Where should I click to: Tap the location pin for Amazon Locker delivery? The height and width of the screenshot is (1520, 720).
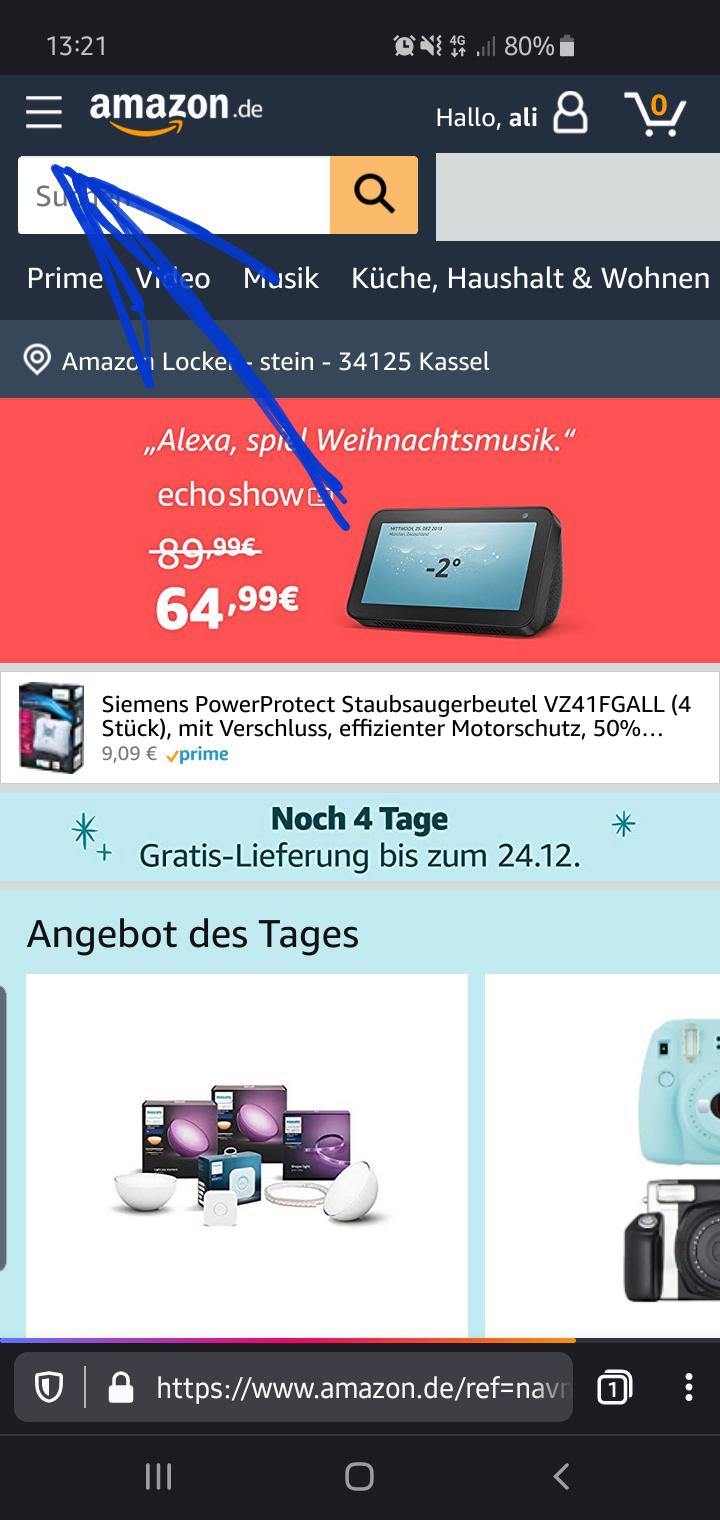click(x=37, y=360)
